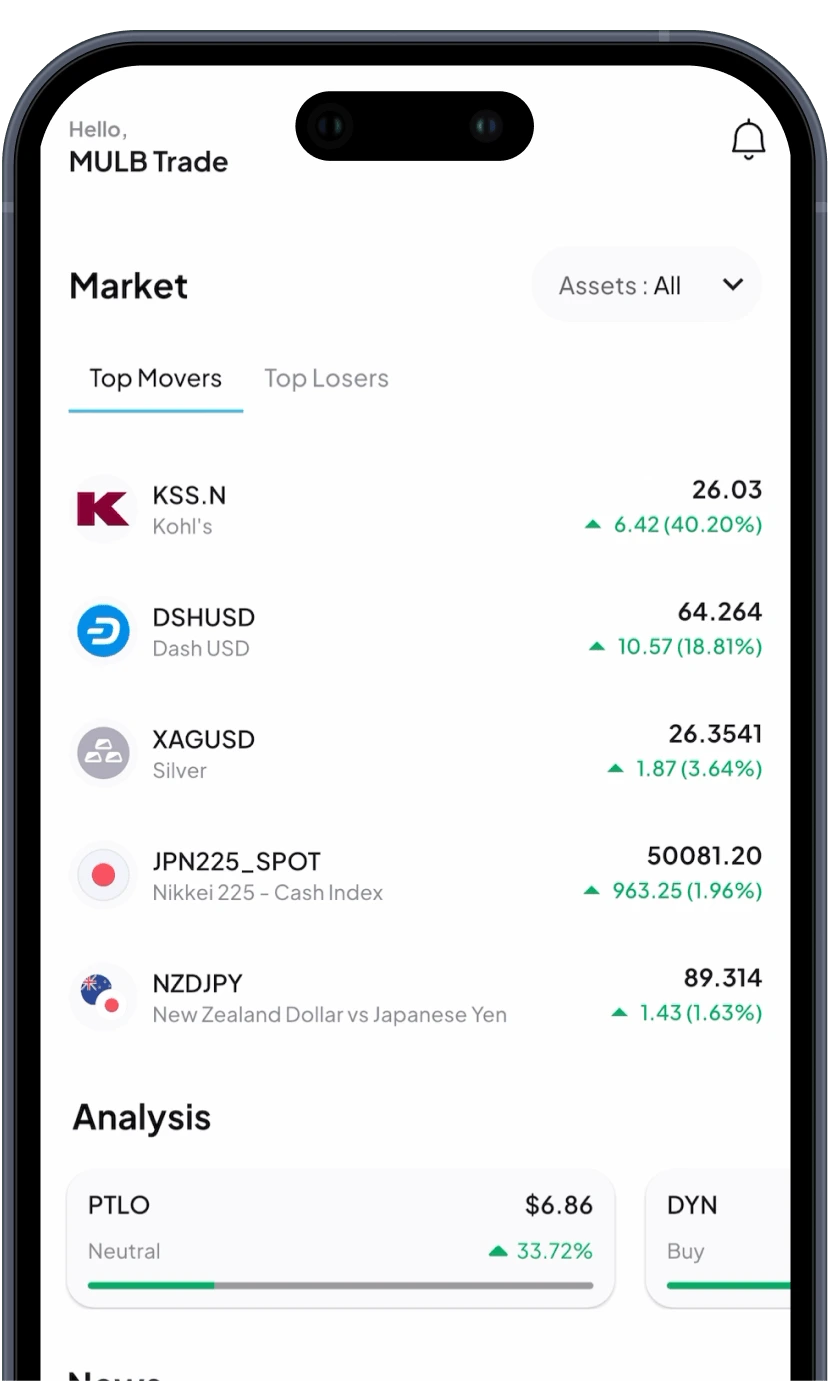Click the Silver bullion icon

(x=103, y=753)
